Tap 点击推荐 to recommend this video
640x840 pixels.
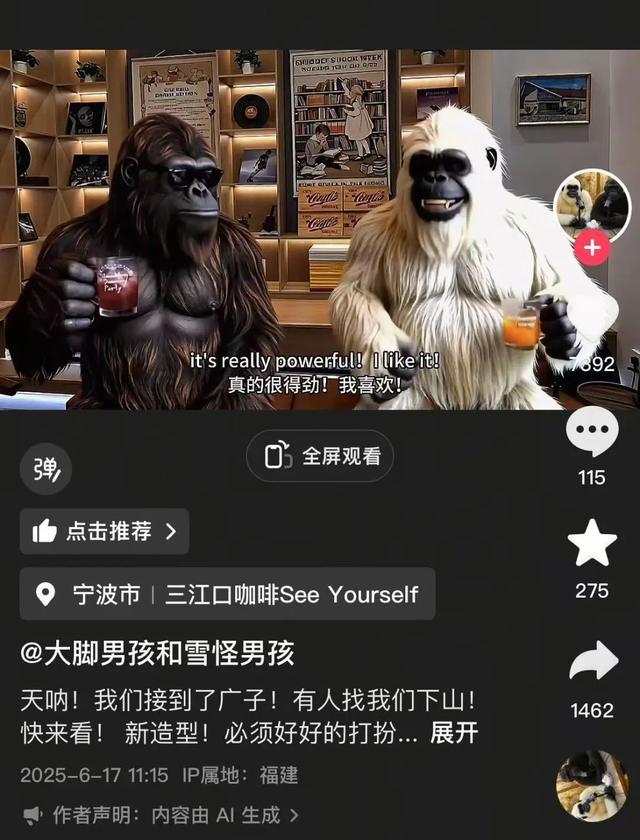pyautogui.click(x=104, y=531)
